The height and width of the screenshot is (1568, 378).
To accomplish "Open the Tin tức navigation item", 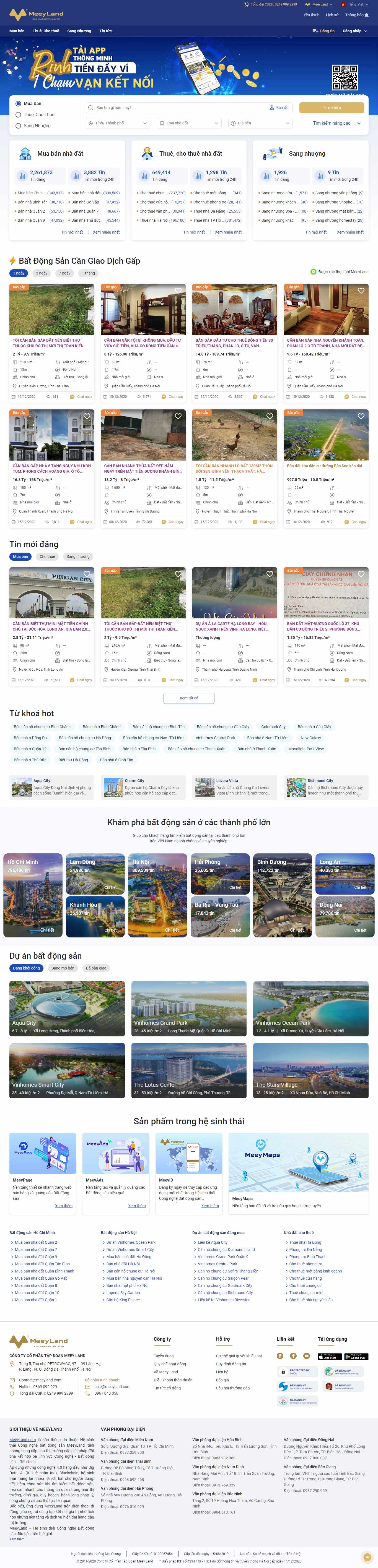I will pyautogui.click(x=105, y=31).
